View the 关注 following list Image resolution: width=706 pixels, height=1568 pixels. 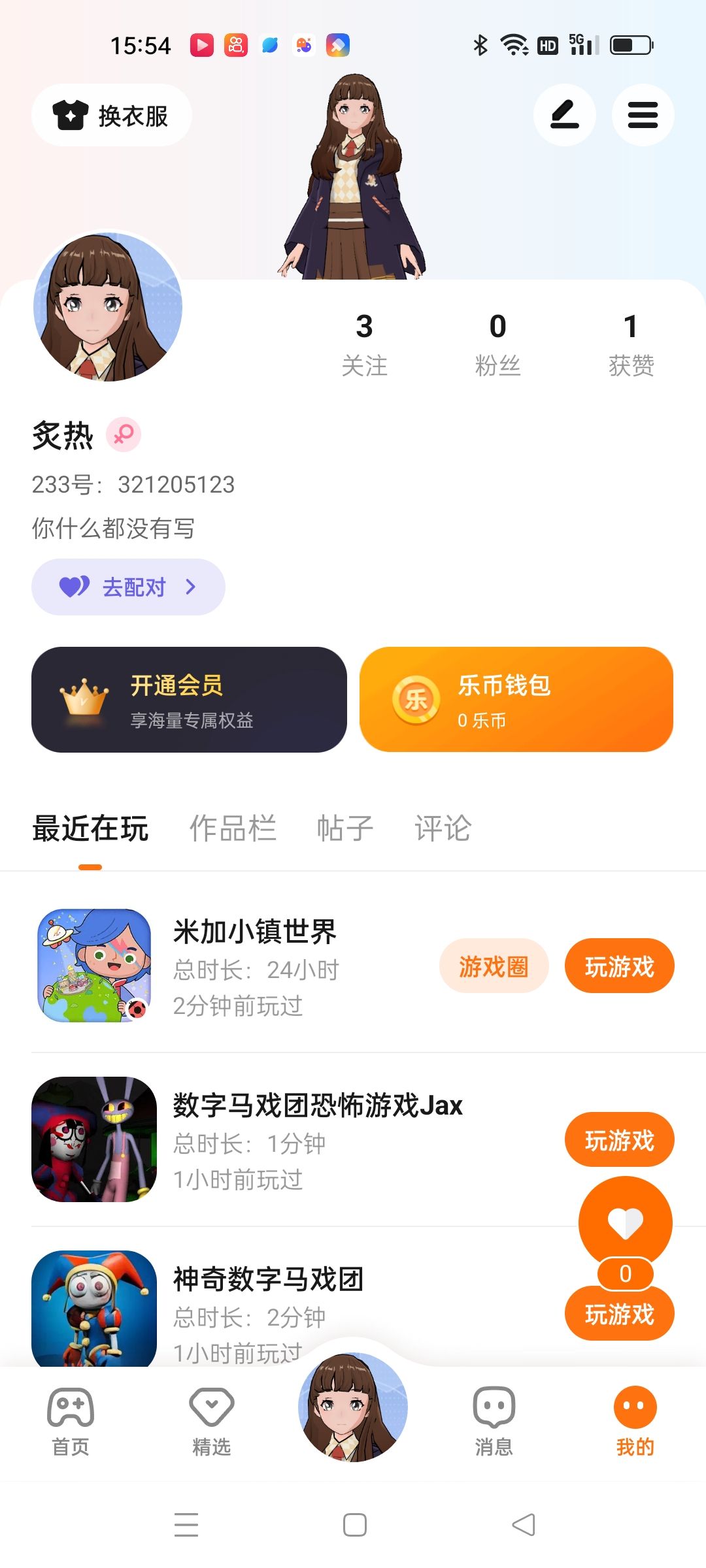(x=364, y=344)
